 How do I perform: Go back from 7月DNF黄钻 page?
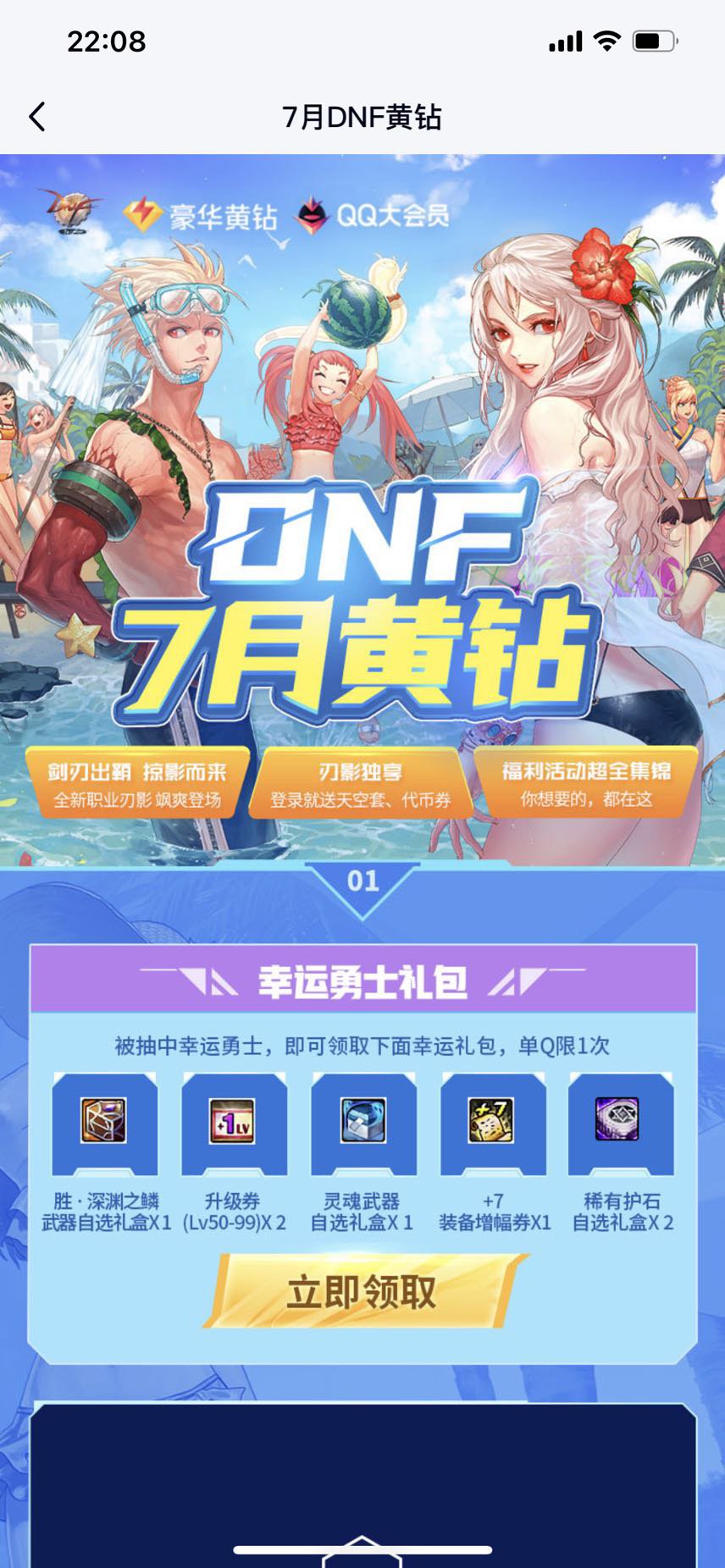pos(37,117)
